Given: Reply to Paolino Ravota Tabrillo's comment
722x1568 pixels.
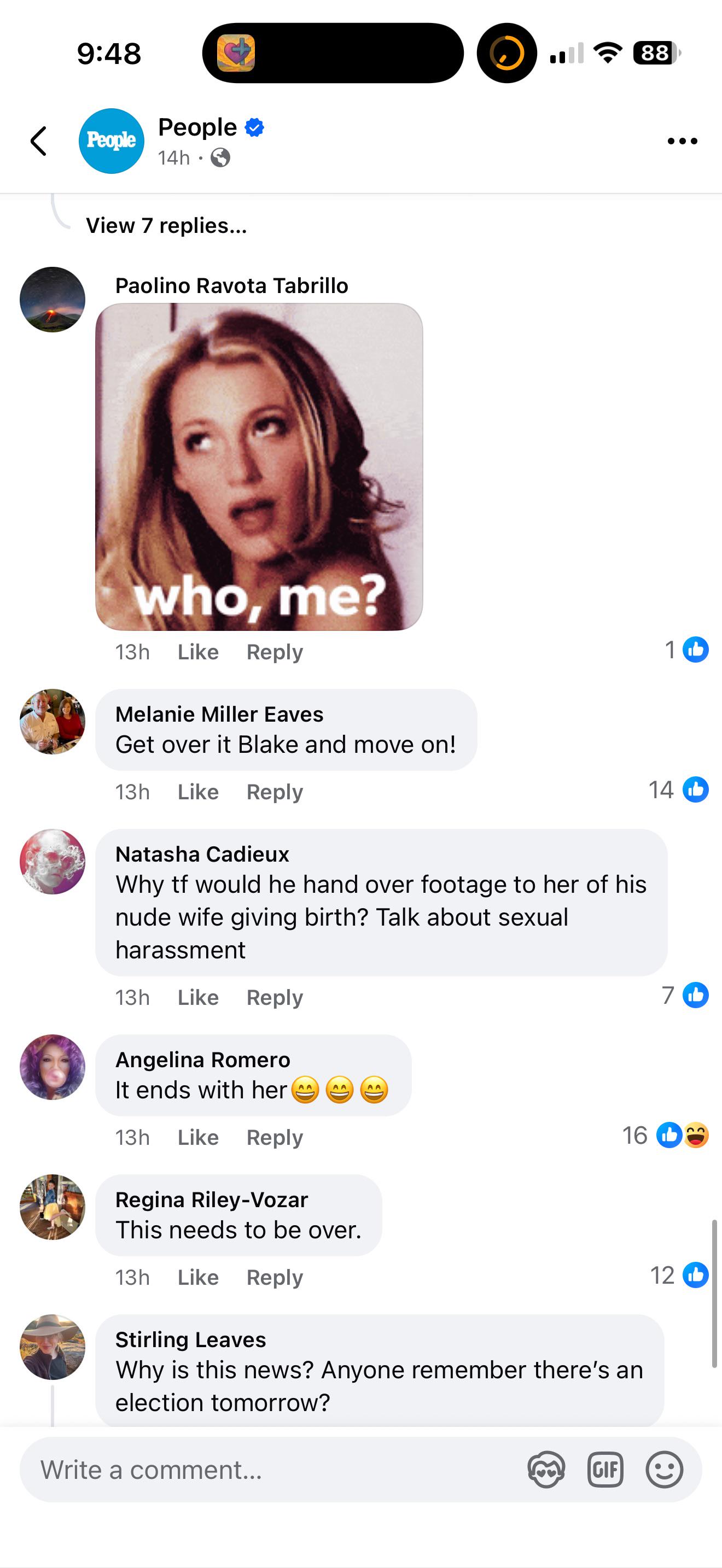Looking at the screenshot, I should 275,652.
